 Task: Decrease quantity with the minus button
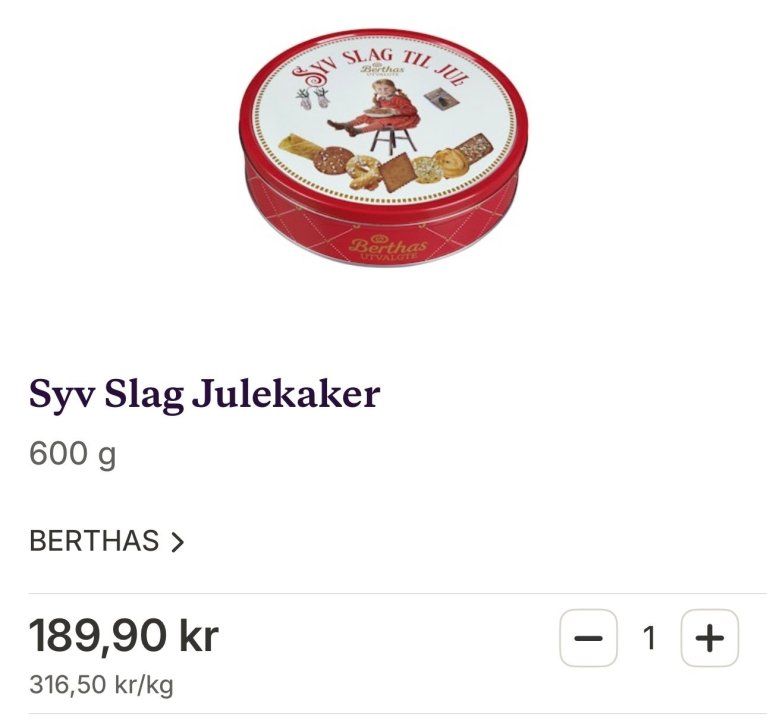[588, 638]
